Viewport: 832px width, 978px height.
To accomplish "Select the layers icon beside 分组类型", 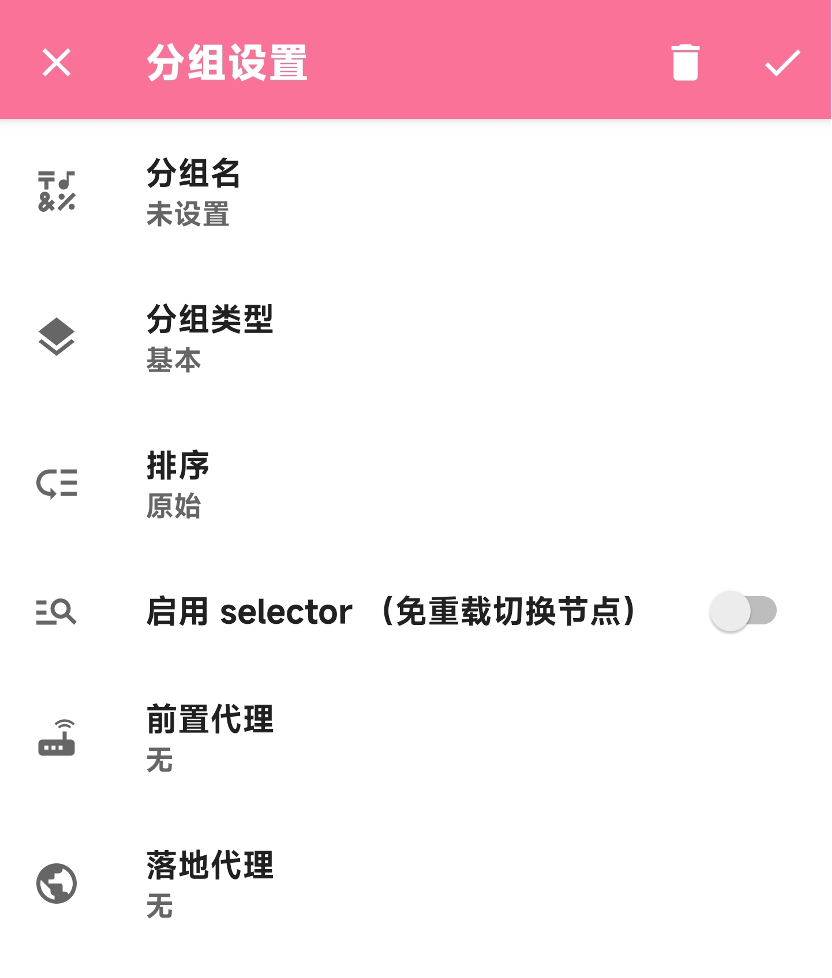I will point(57,337).
